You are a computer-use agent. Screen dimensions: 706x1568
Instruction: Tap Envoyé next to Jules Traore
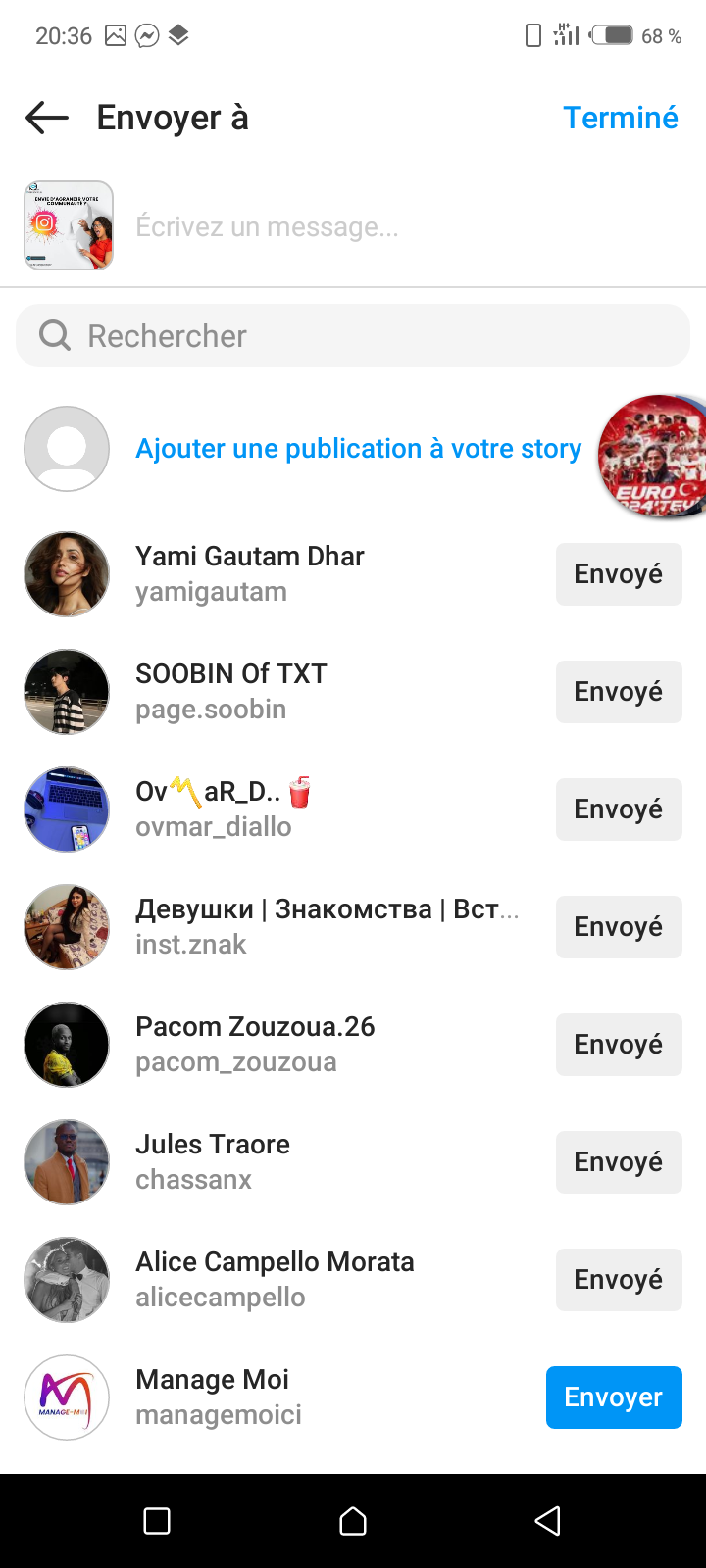point(618,1162)
